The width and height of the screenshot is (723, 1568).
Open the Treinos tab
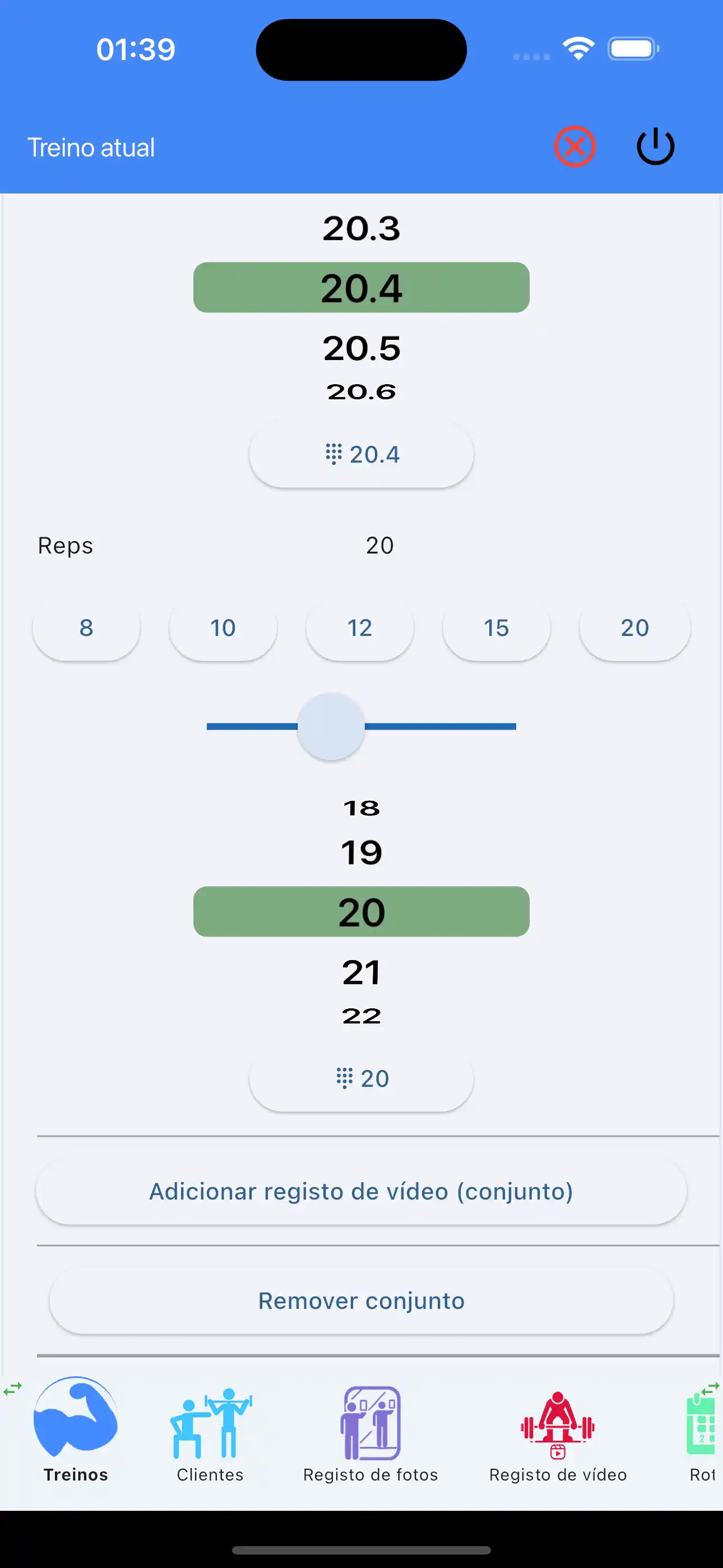click(x=76, y=1435)
